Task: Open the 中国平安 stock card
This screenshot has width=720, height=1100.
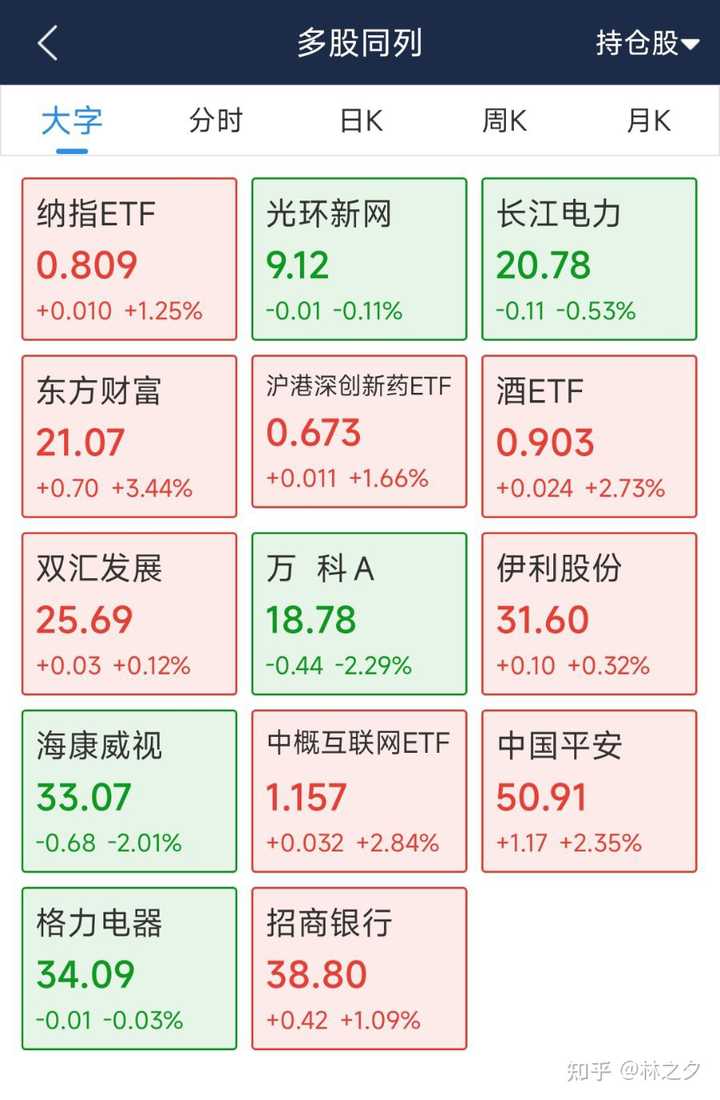Action: [589, 790]
